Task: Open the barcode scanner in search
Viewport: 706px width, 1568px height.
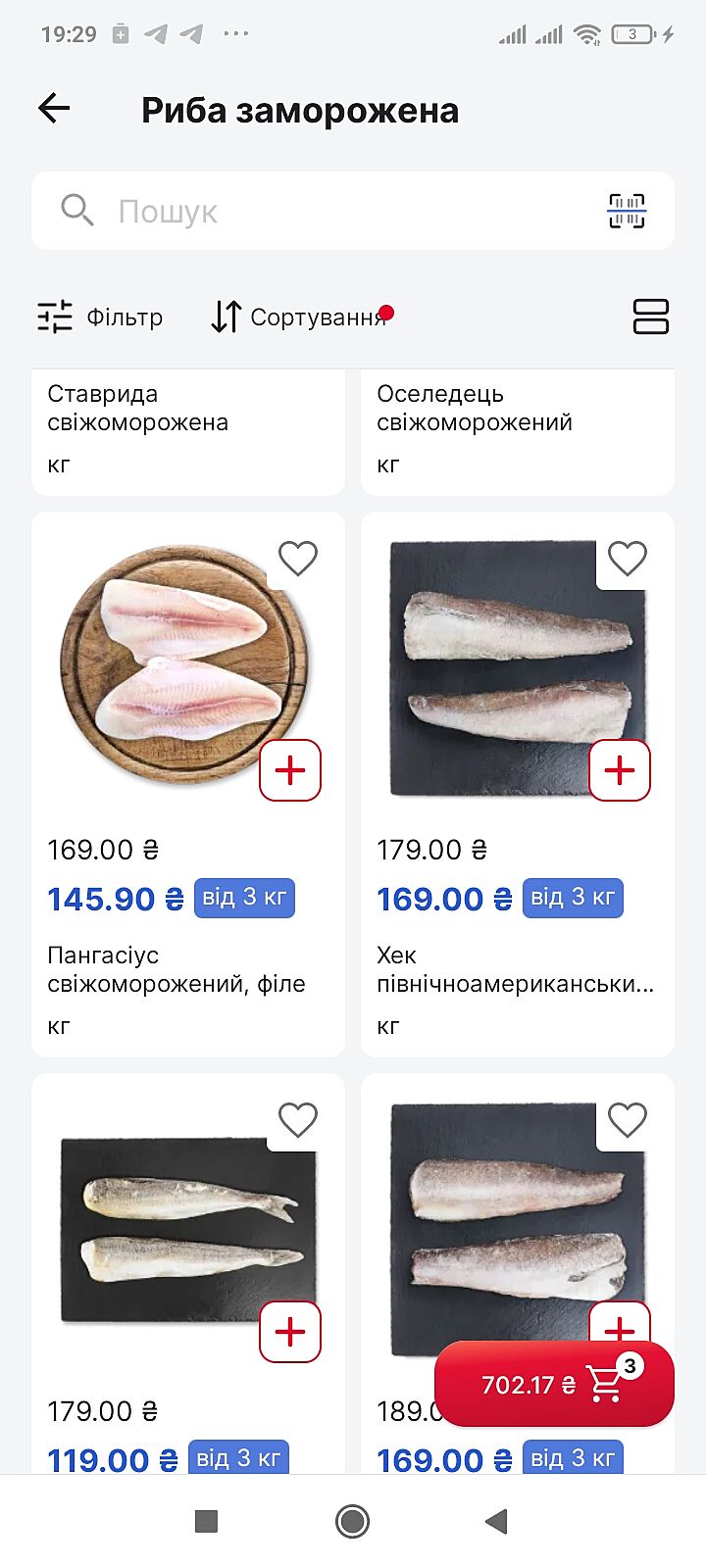Action: (x=626, y=211)
